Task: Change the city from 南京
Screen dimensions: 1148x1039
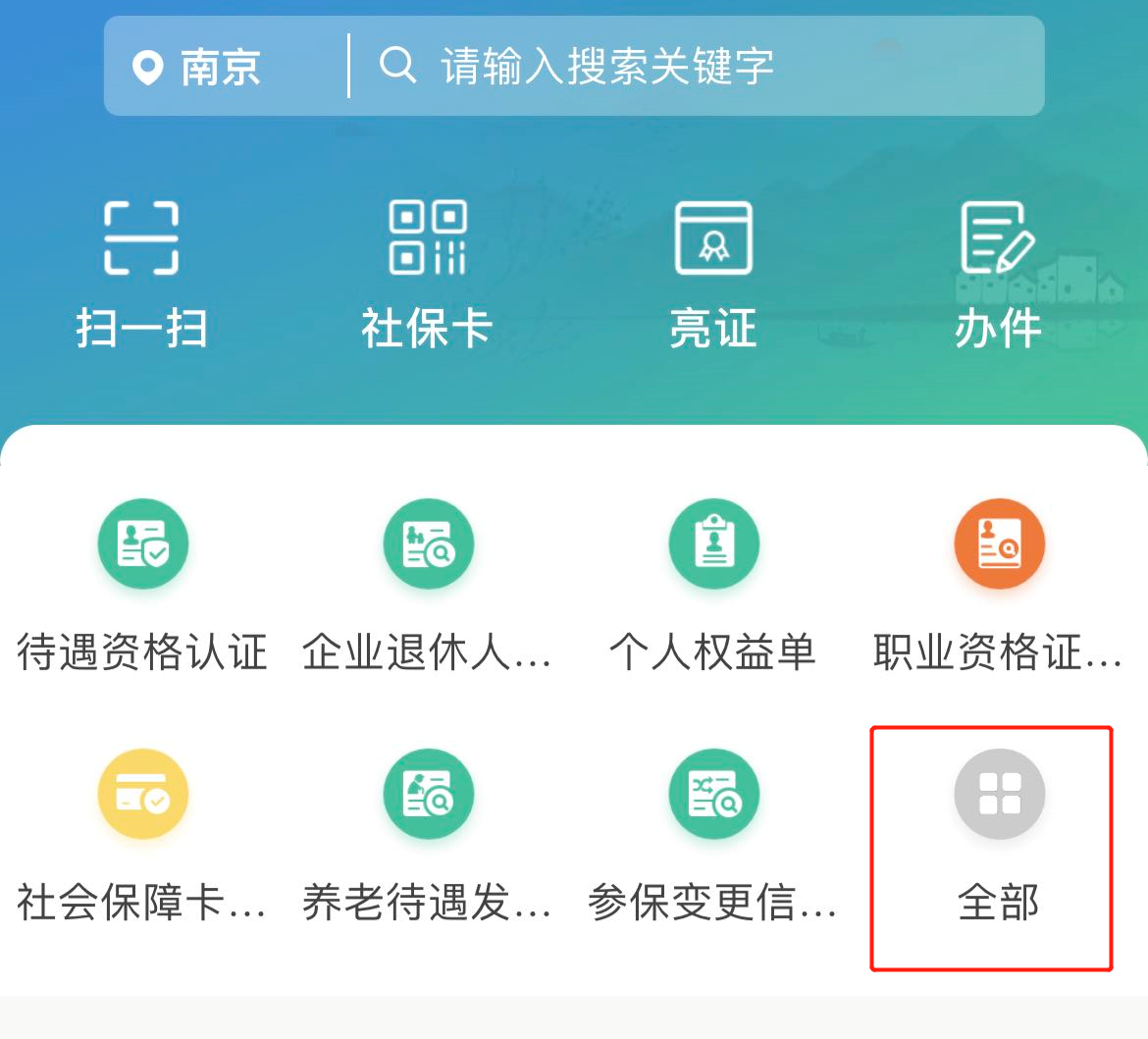Action: pyautogui.click(x=198, y=67)
